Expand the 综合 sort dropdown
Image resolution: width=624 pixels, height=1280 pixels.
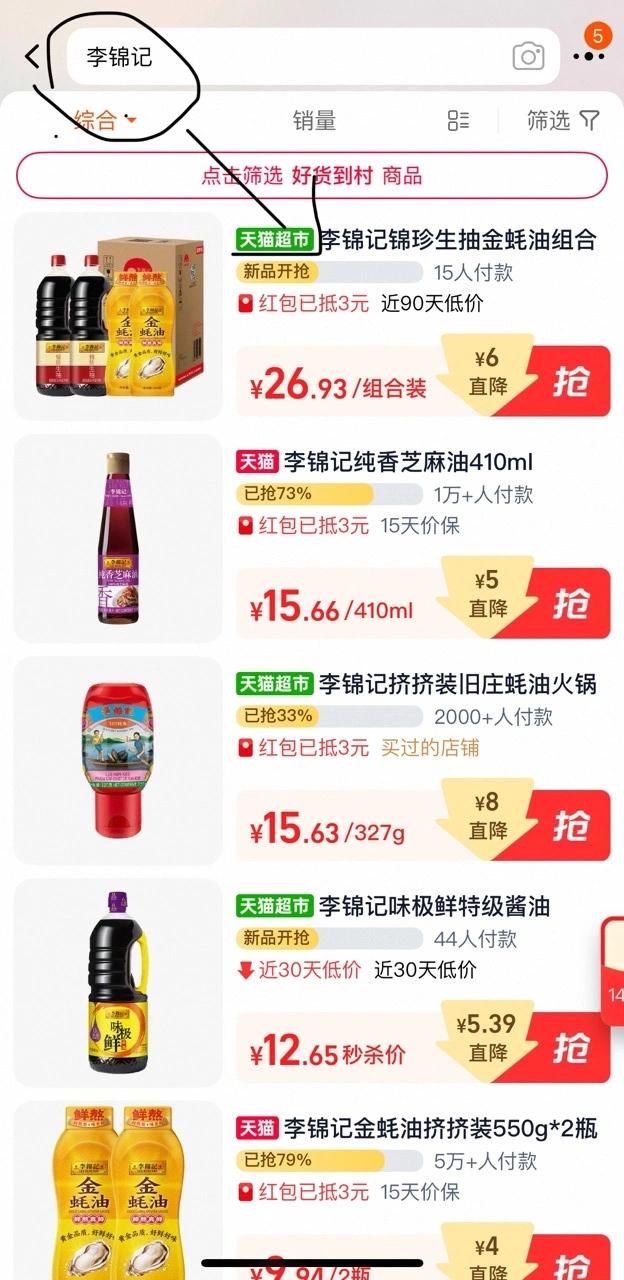(x=105, y=121)
